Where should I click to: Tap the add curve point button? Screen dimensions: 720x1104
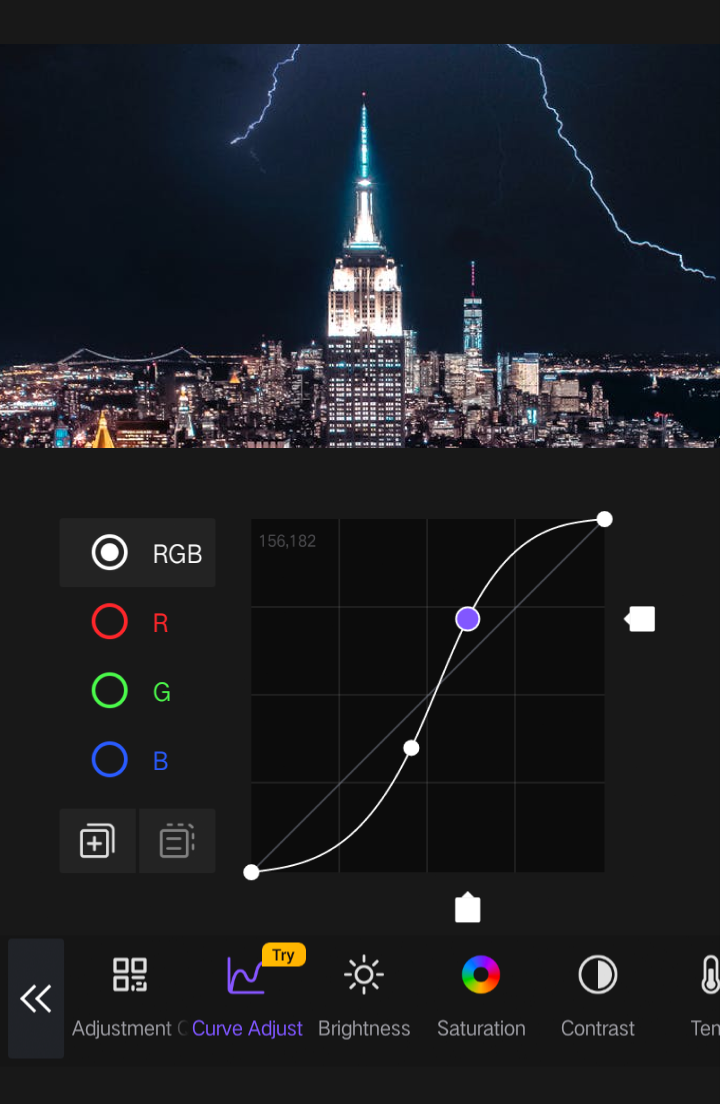click(x=97, y=841)
